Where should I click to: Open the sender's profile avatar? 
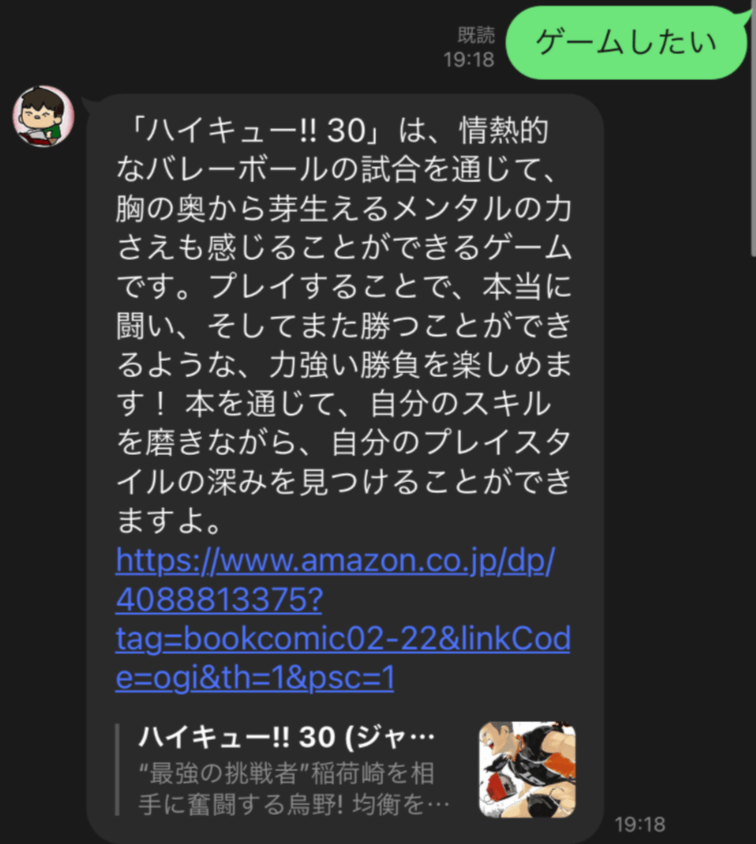[44, 116]
